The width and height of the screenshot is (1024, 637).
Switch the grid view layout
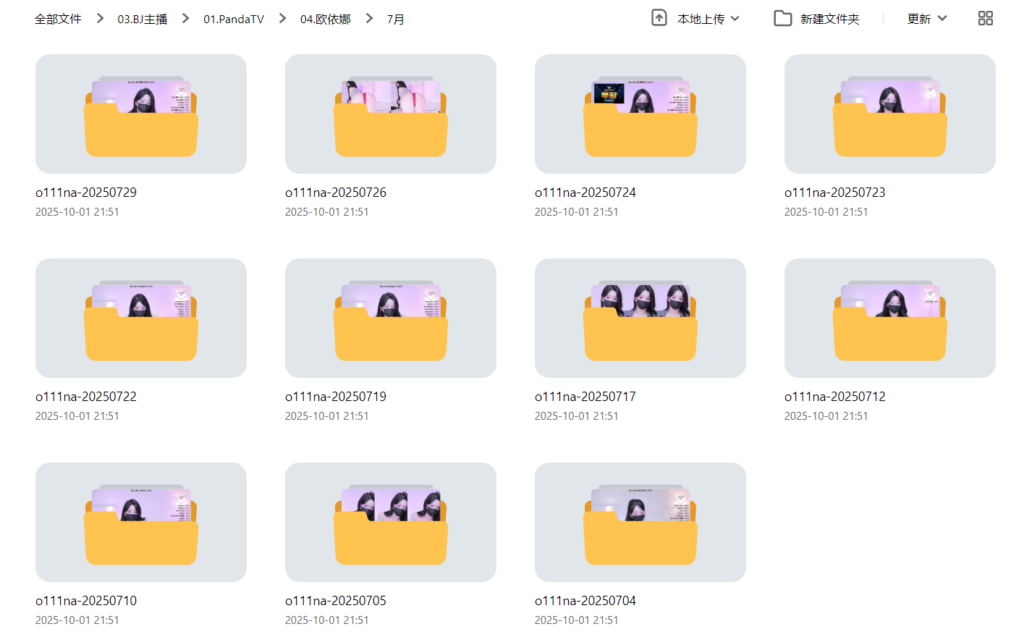coord(985,18)
